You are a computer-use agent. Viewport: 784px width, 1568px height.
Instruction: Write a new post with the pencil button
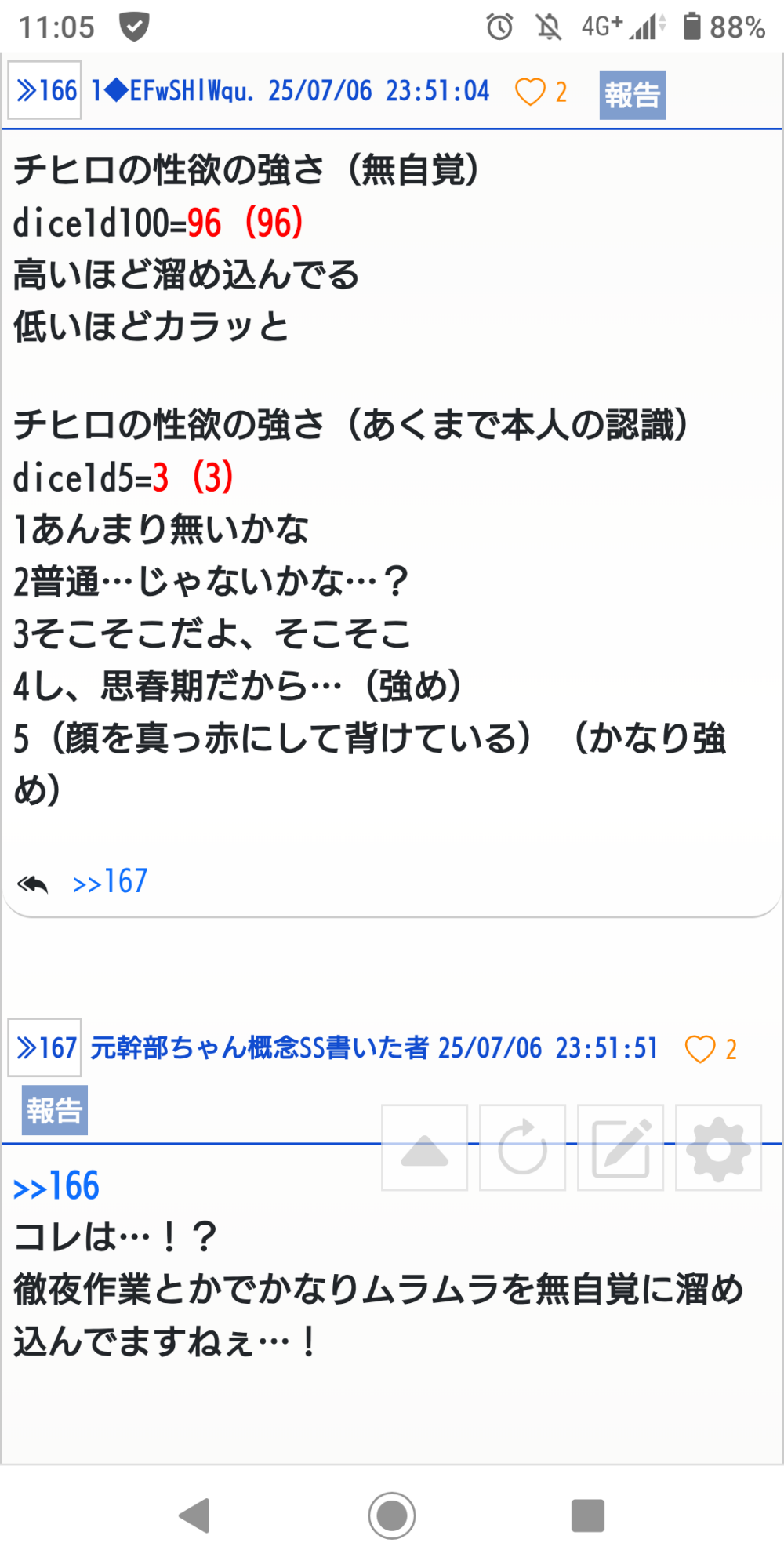620,1148
